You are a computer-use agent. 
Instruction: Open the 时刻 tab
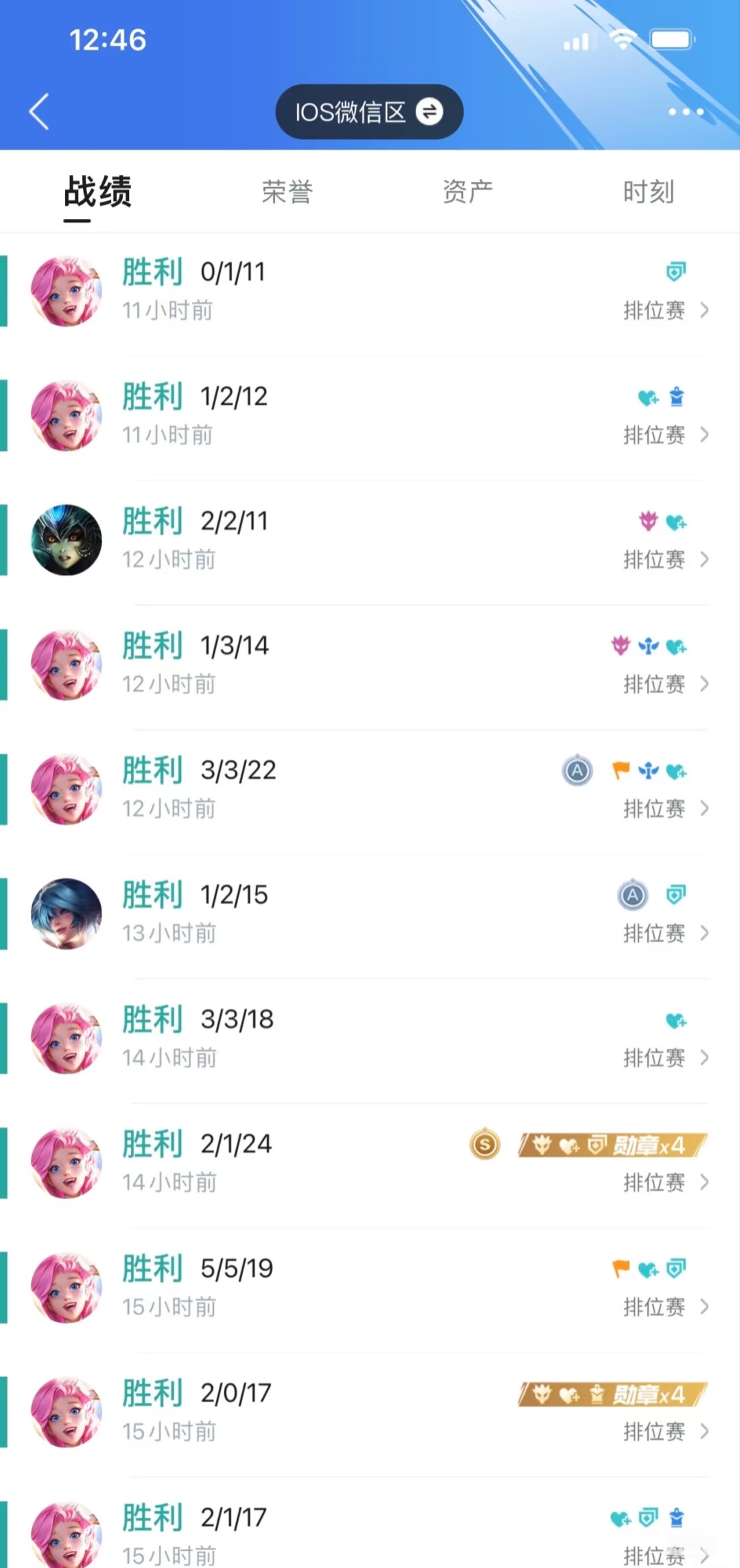648,191
